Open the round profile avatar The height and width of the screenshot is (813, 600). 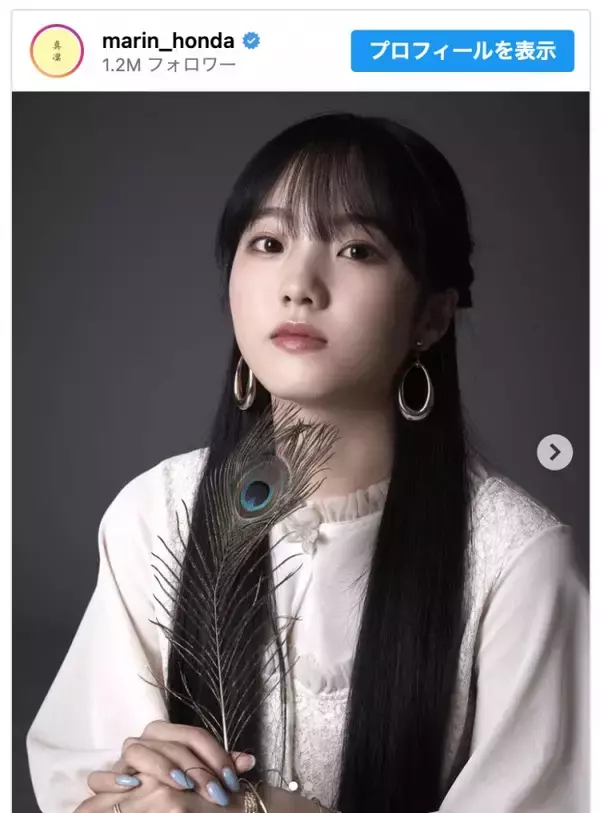(x=57, y=51)
